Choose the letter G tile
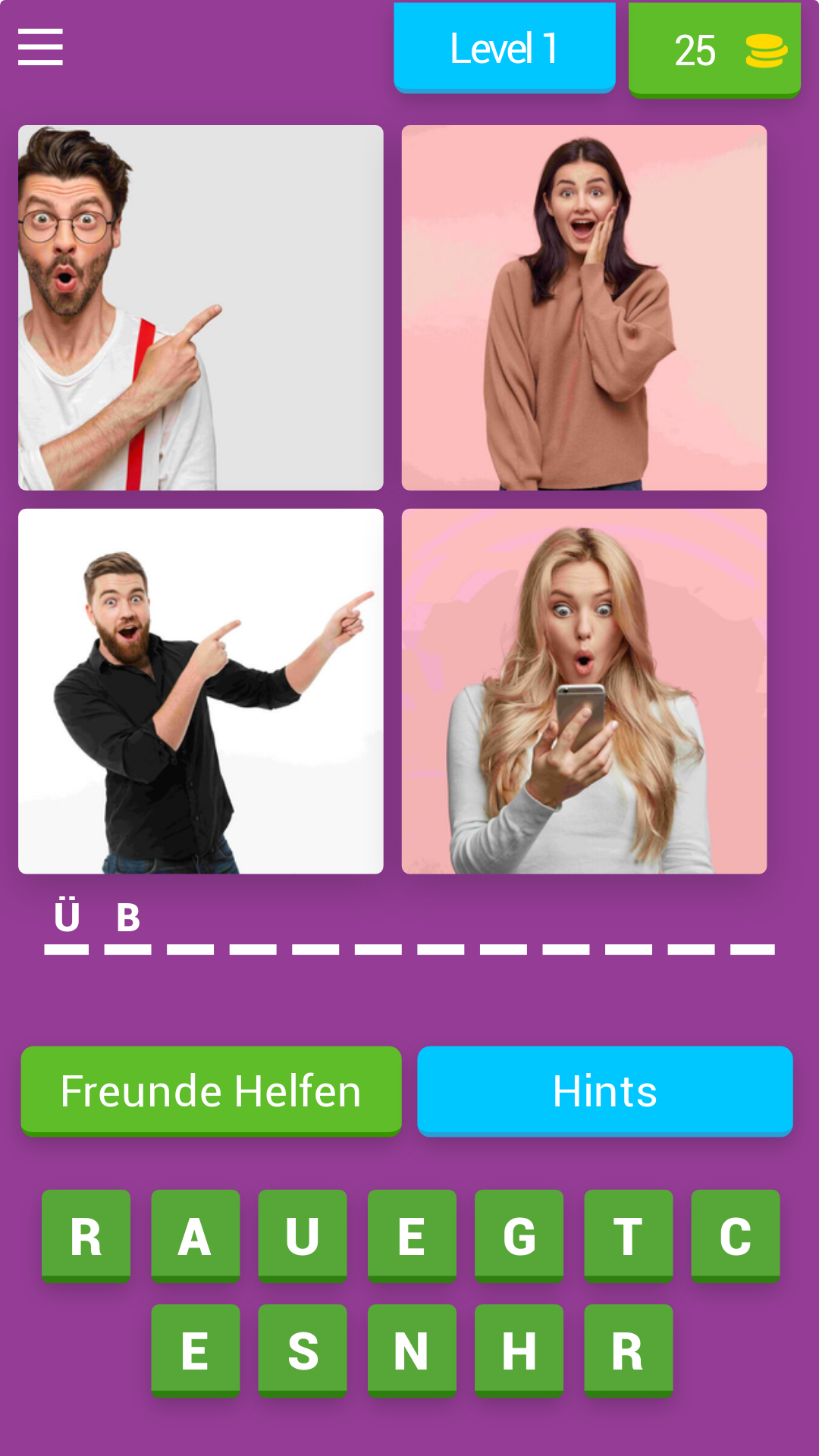819x1456 pixels. point(519,1235)
